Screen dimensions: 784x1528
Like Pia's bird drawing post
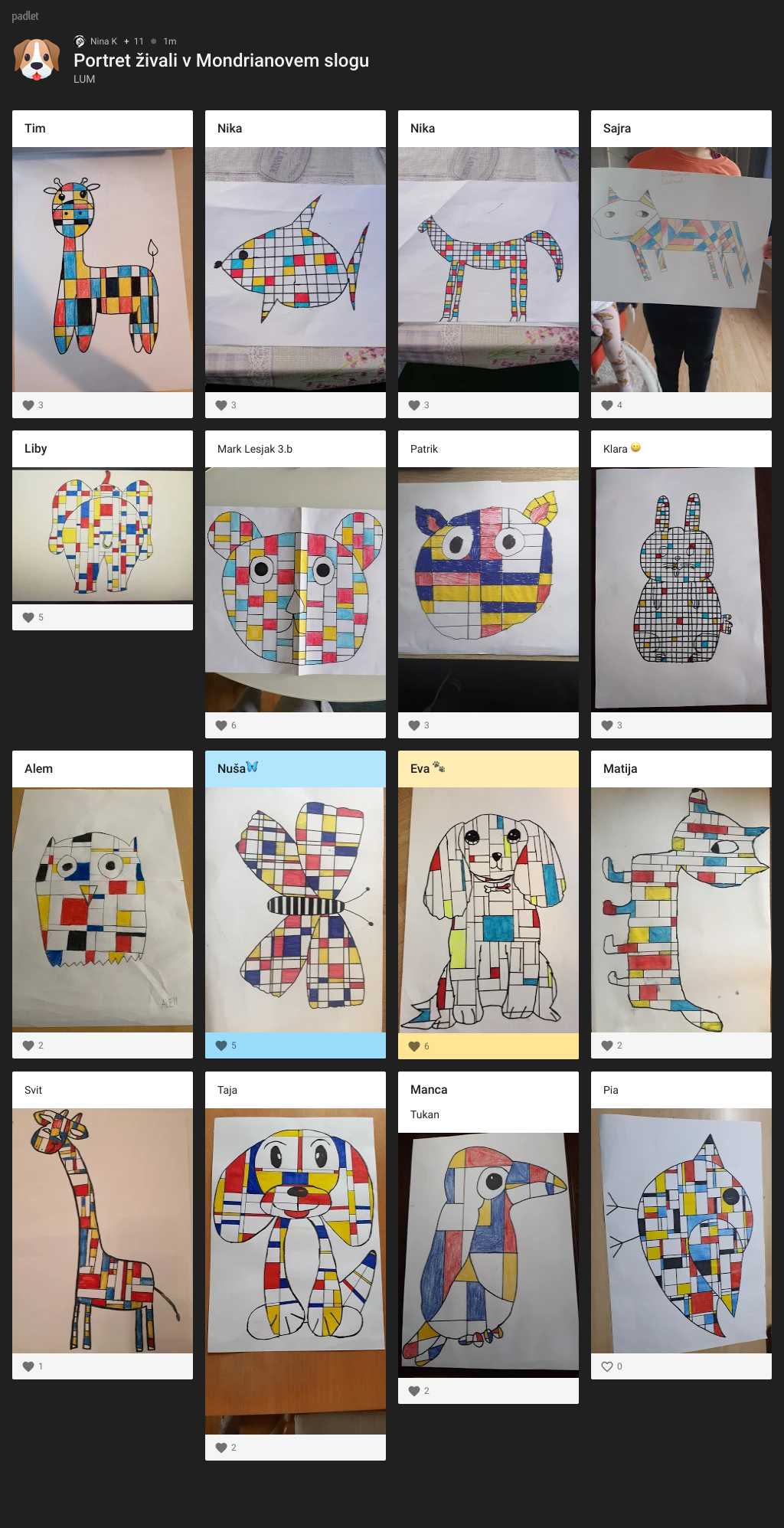607,1366
